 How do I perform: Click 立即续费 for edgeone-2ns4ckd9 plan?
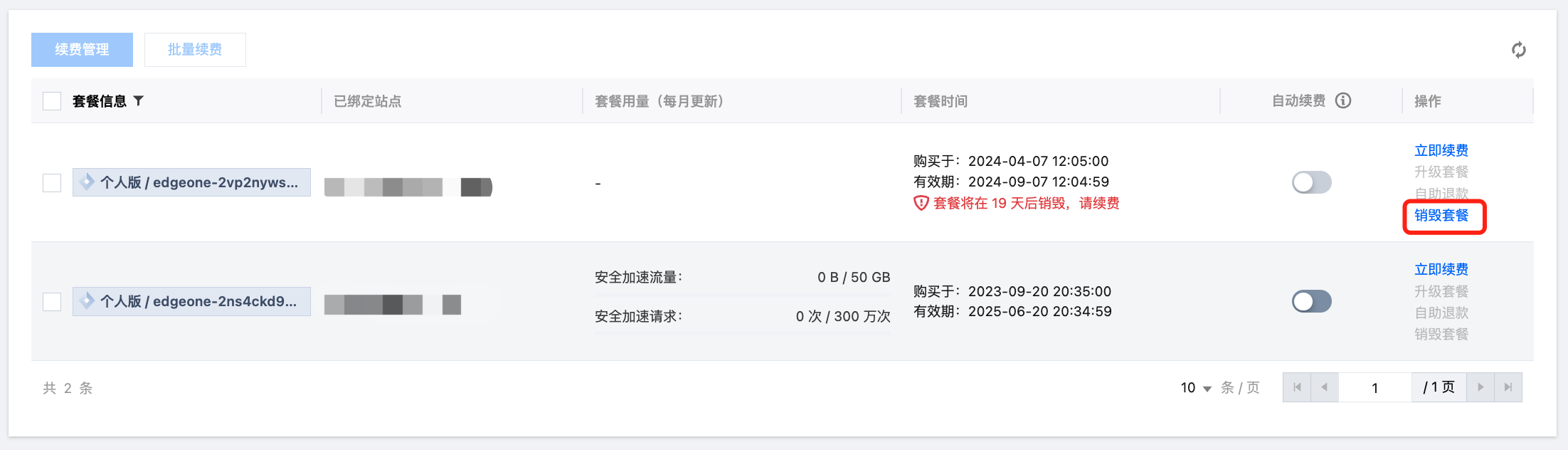(x=1441, y=269)
